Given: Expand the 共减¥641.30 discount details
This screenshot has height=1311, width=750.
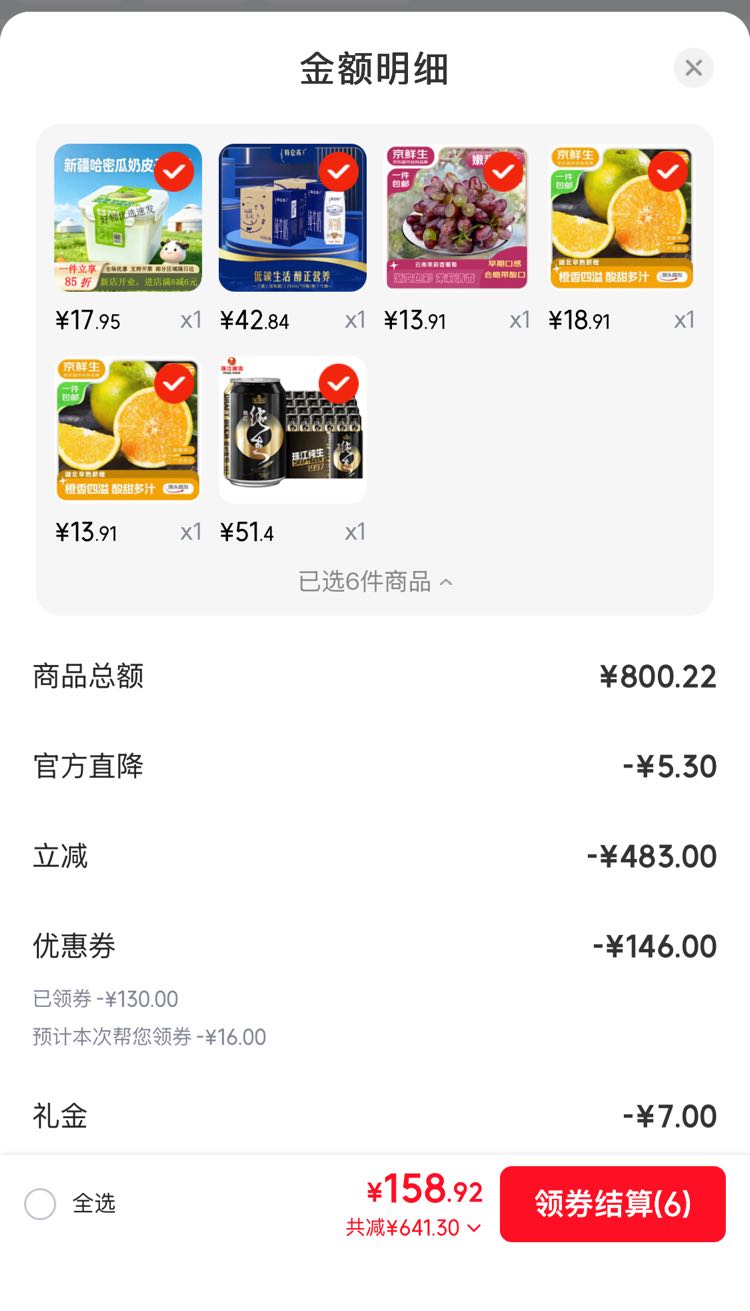Looking at the screenshot, I should [x=414, y=1227].
